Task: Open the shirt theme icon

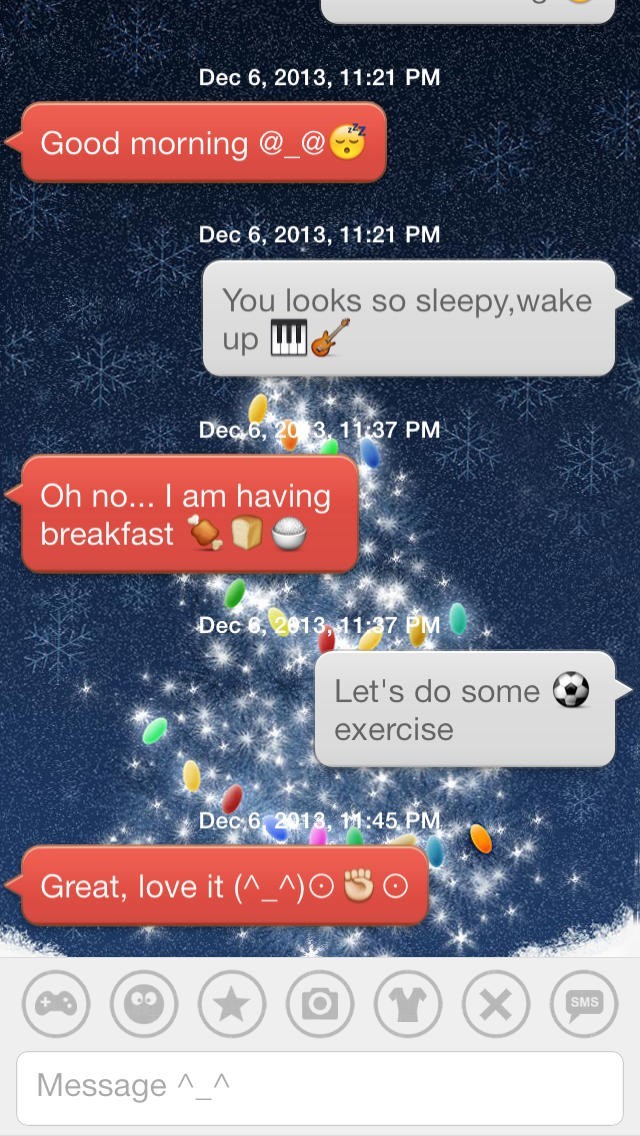Action: [408, 1003]
